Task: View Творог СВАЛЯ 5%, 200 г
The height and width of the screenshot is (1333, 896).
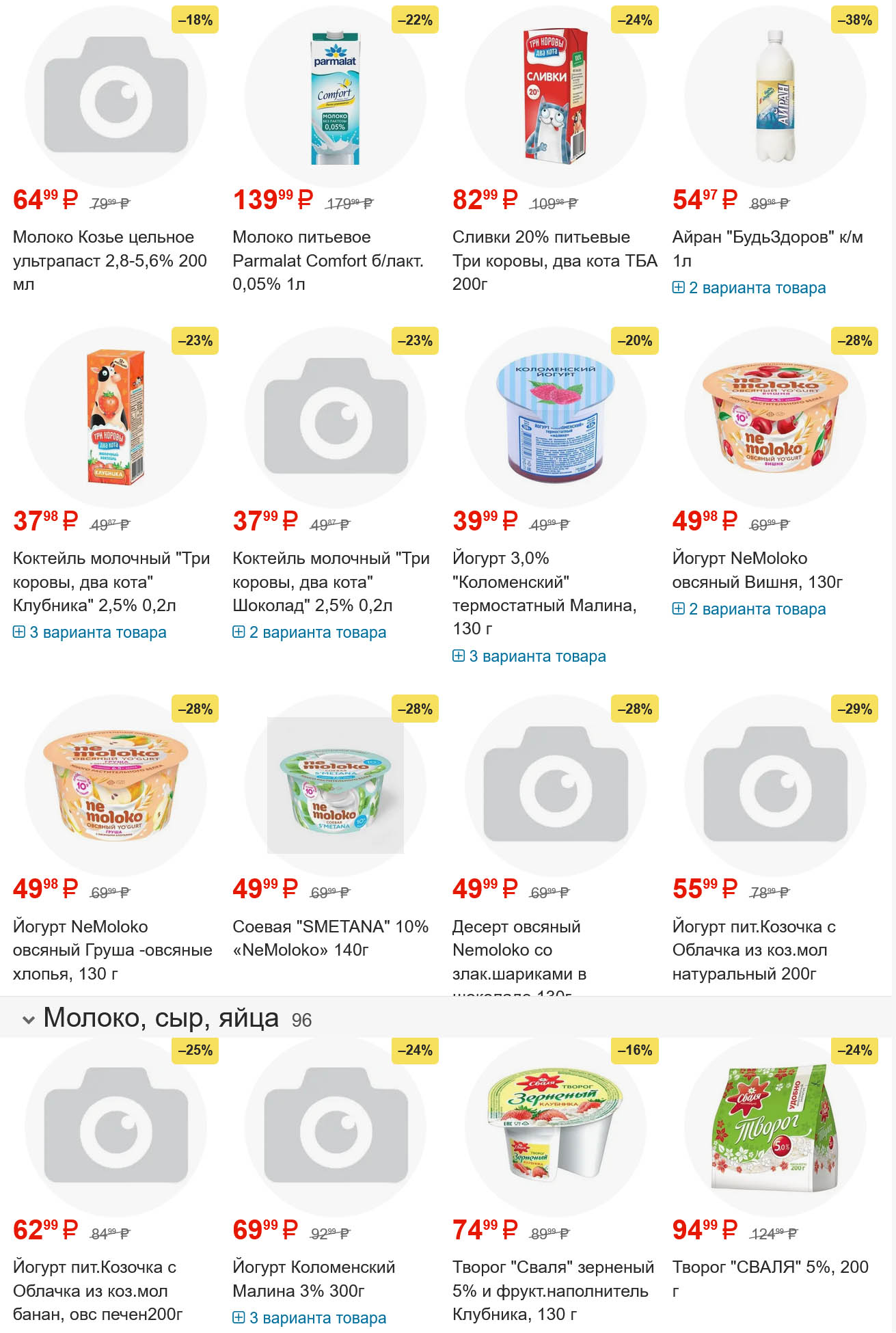Action: click(x=770, y=1278)
